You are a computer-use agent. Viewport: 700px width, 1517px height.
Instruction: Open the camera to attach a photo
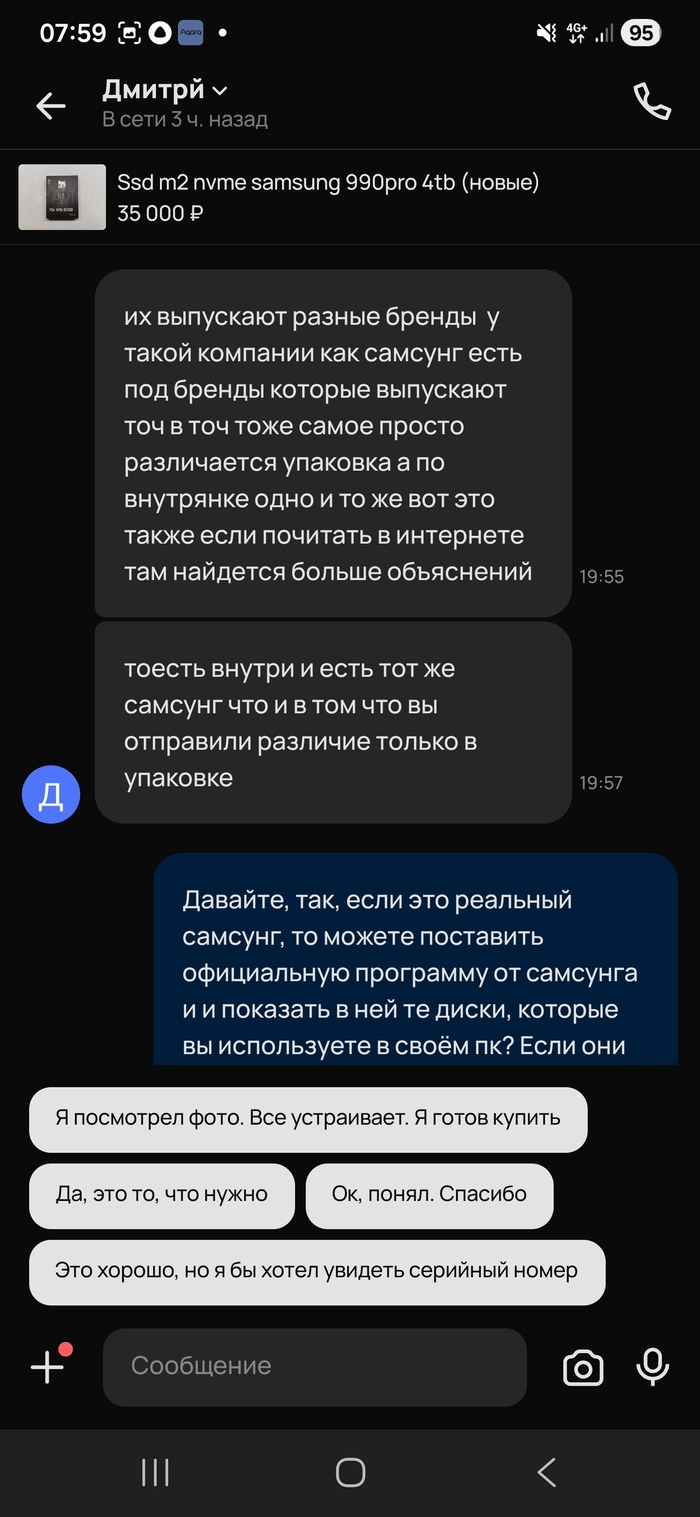coord(583,1367)
